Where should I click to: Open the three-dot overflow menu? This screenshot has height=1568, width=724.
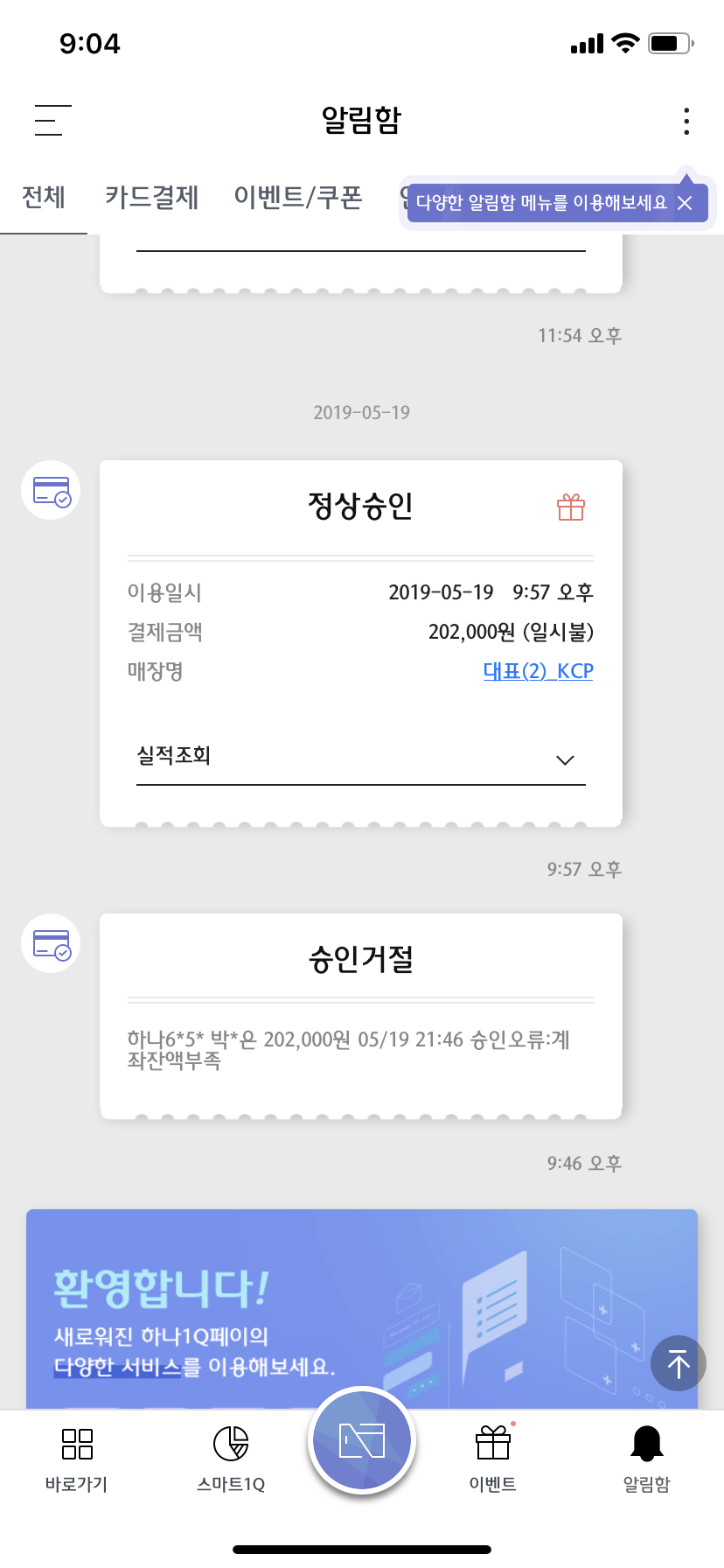(x=686, y=122)
